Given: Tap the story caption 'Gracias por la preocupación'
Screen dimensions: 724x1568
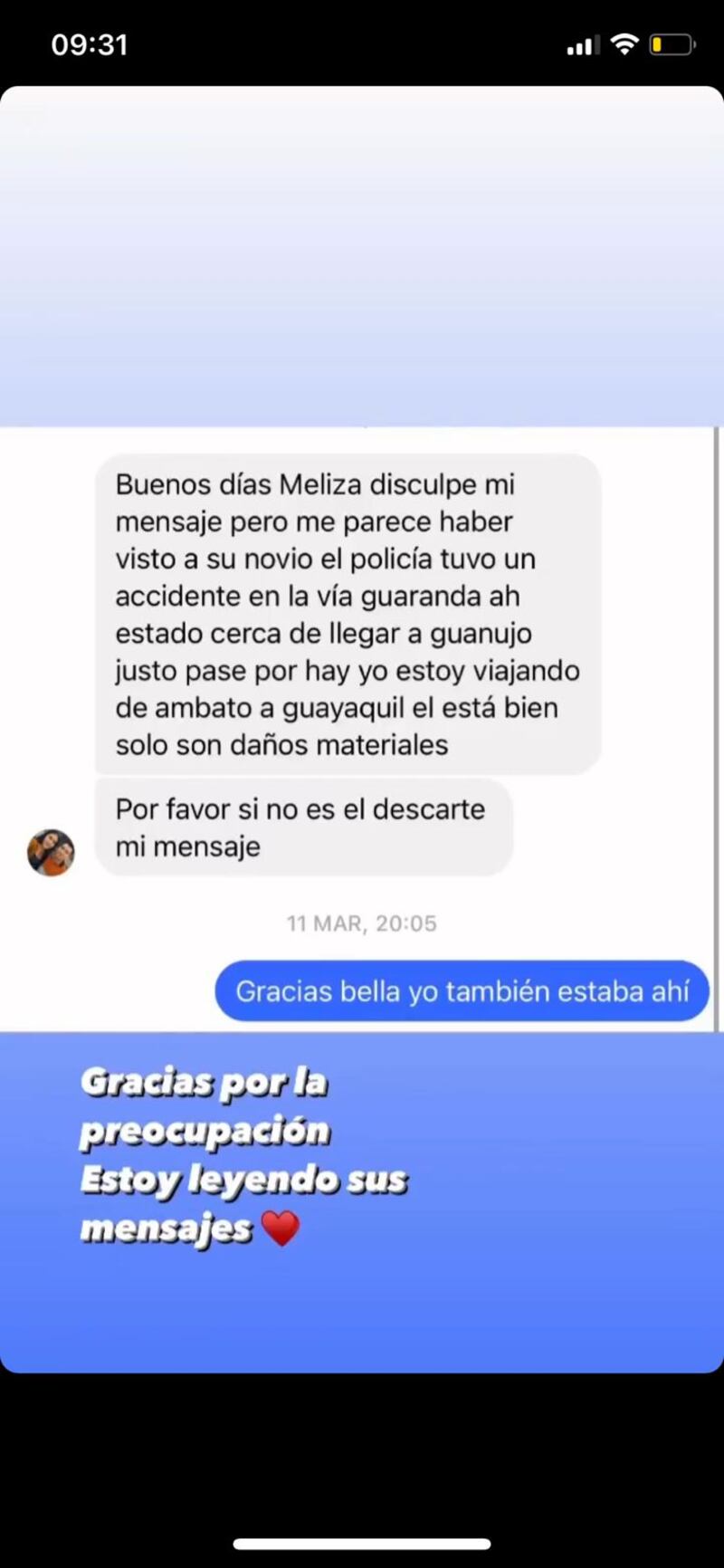Looking at the screenshot, I should [x=205, y=1104].
